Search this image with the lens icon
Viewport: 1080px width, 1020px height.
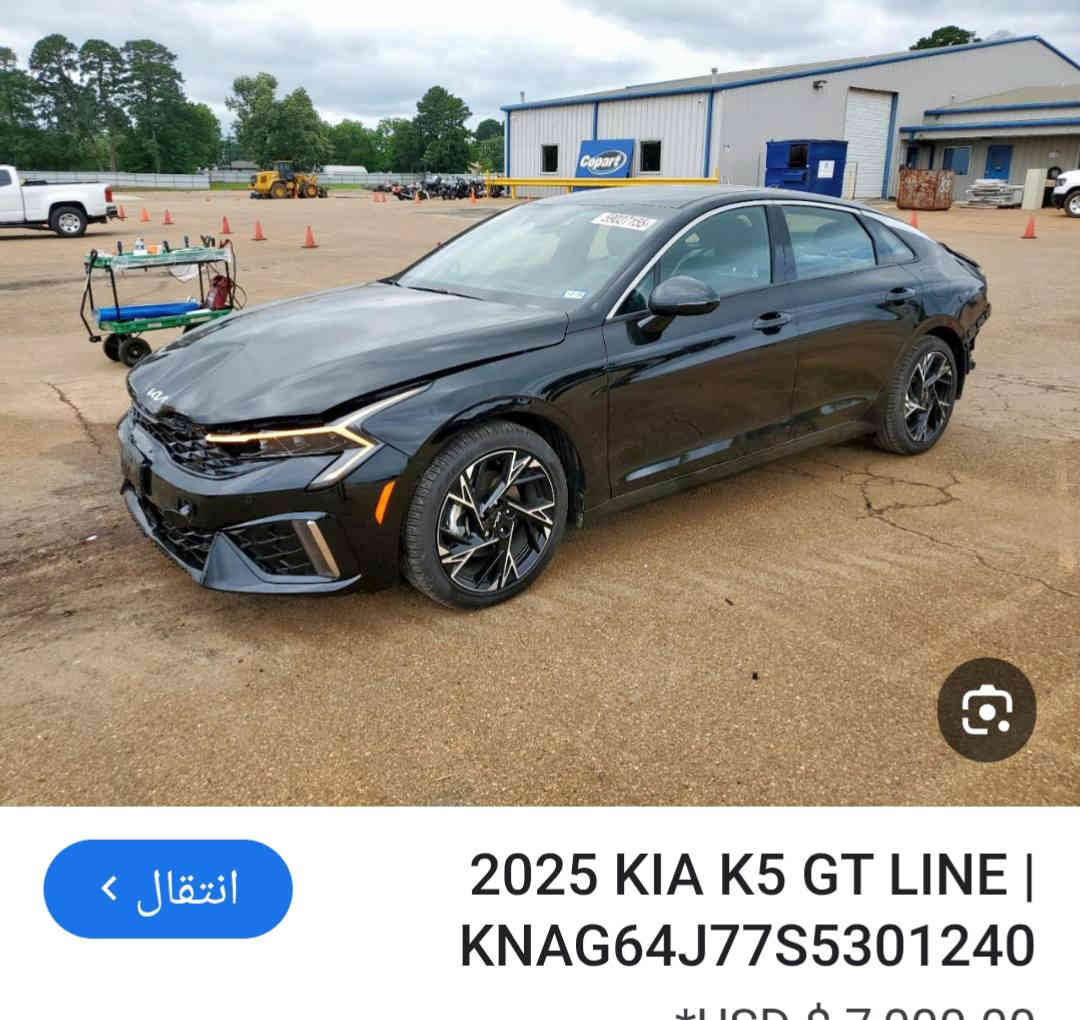tap(986, 710)
